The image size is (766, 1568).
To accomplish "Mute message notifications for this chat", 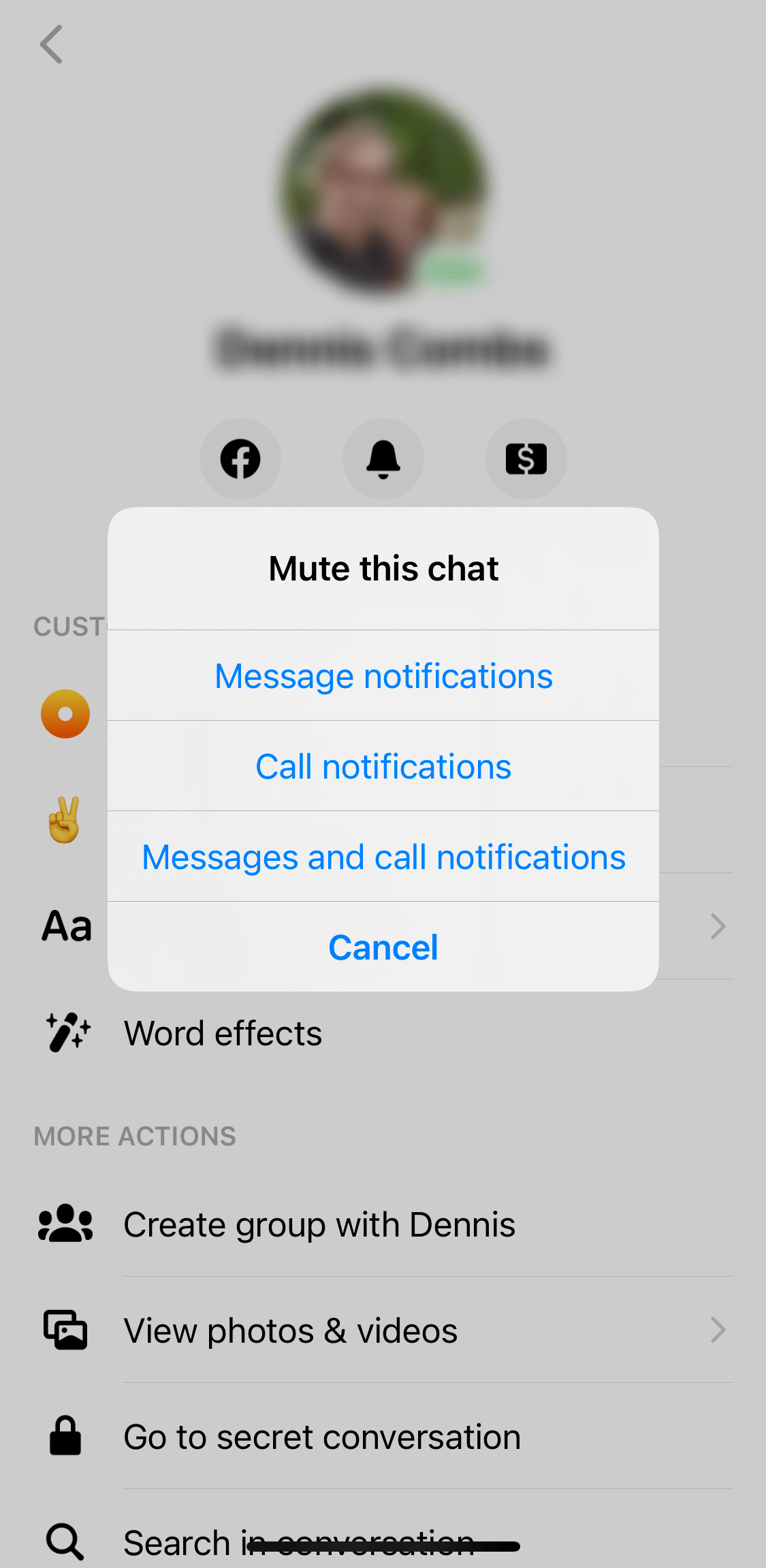I will tap(383, 676).
